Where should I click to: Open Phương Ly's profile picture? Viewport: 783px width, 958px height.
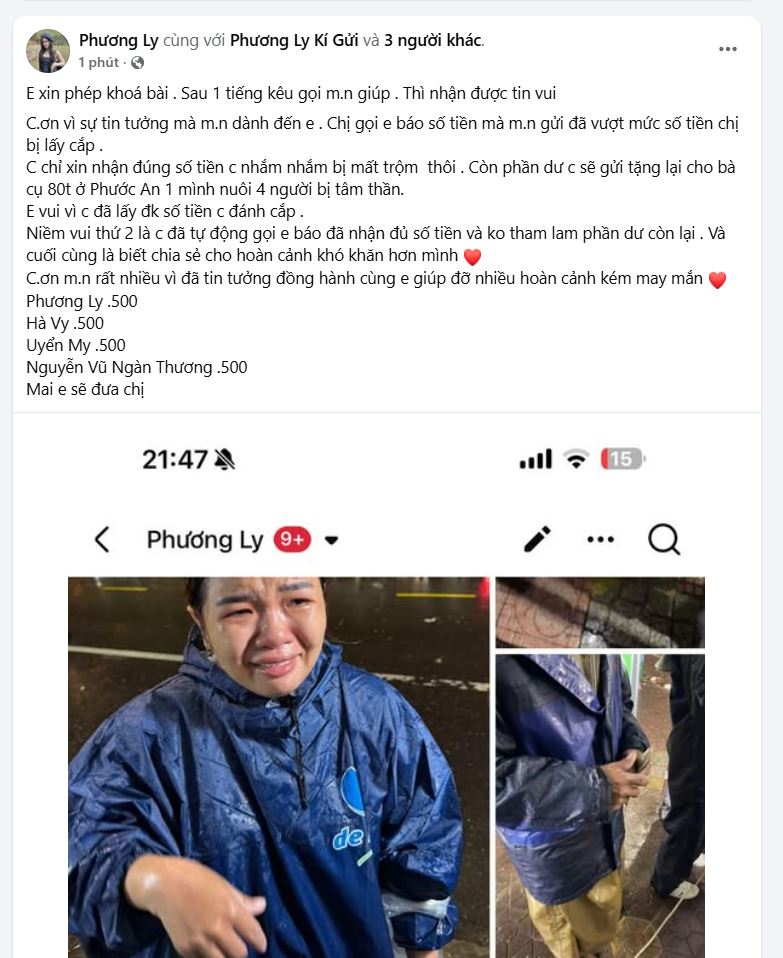pos(47,51)
